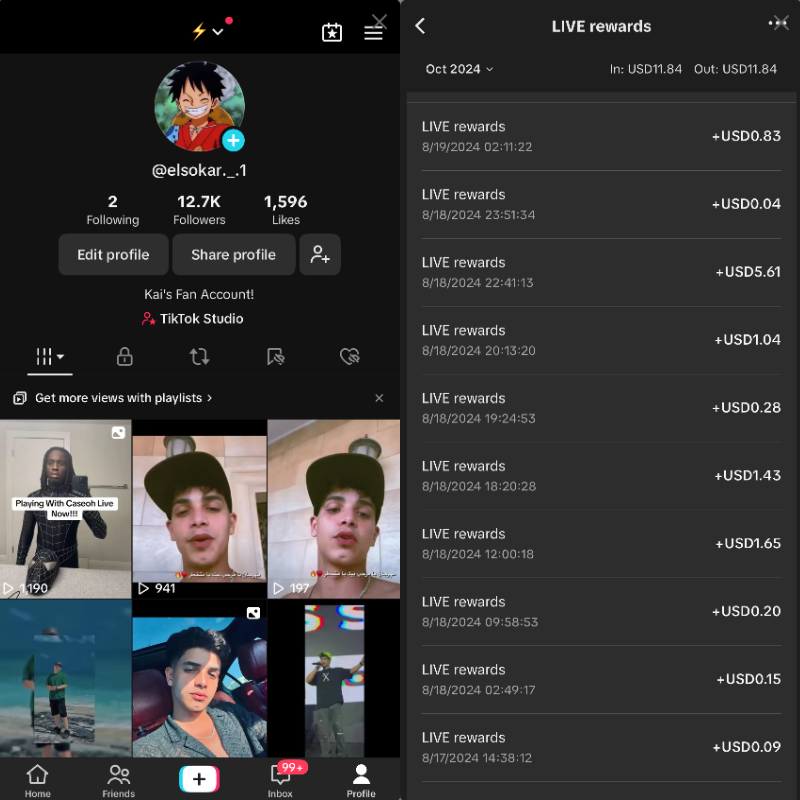Screen dimensions: 800x800
Task: Open the Inbox tab
Action: [x=281, y=780]
